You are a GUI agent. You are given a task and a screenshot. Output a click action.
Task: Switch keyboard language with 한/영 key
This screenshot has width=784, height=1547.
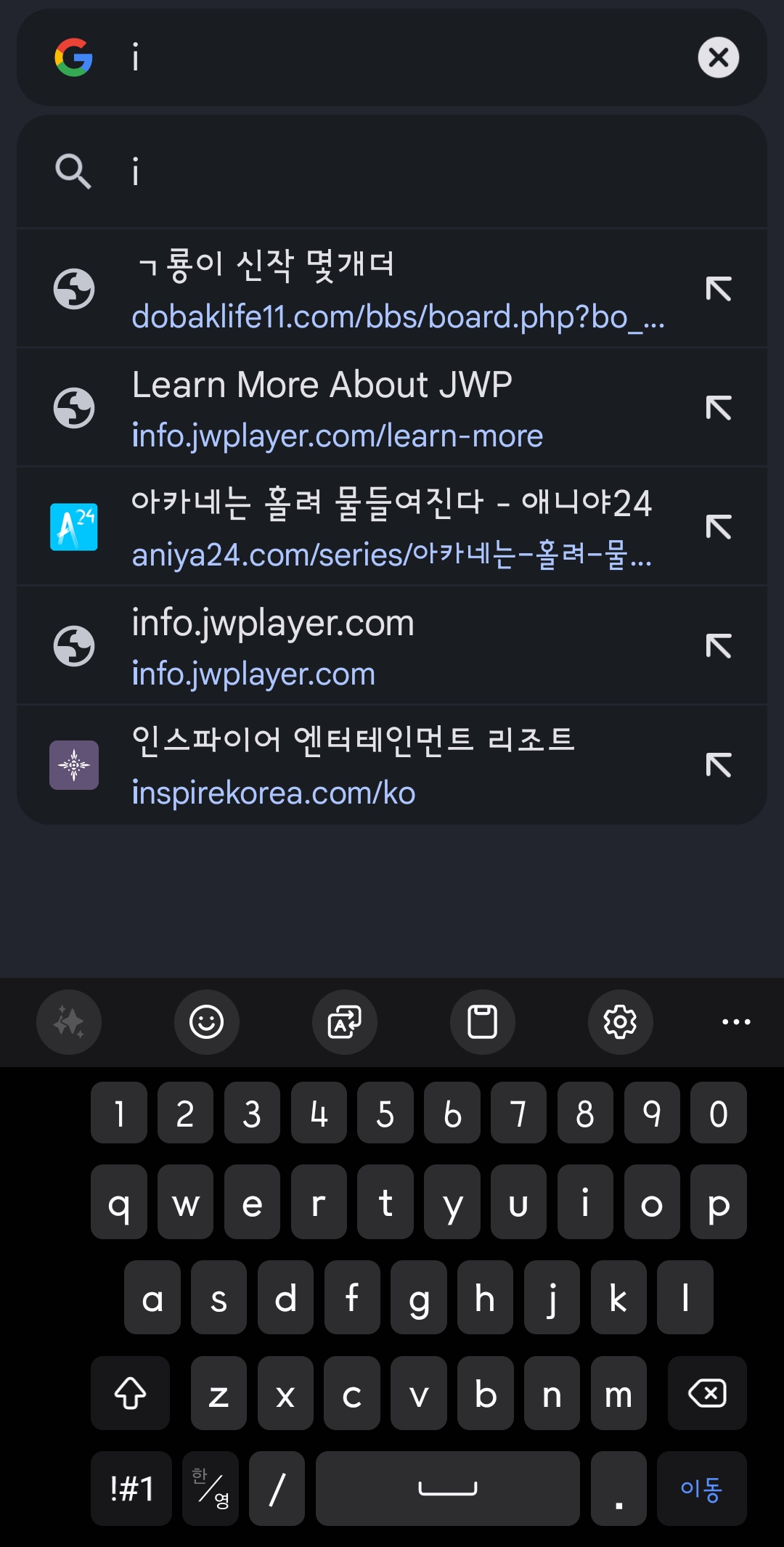pos(211,1489)
